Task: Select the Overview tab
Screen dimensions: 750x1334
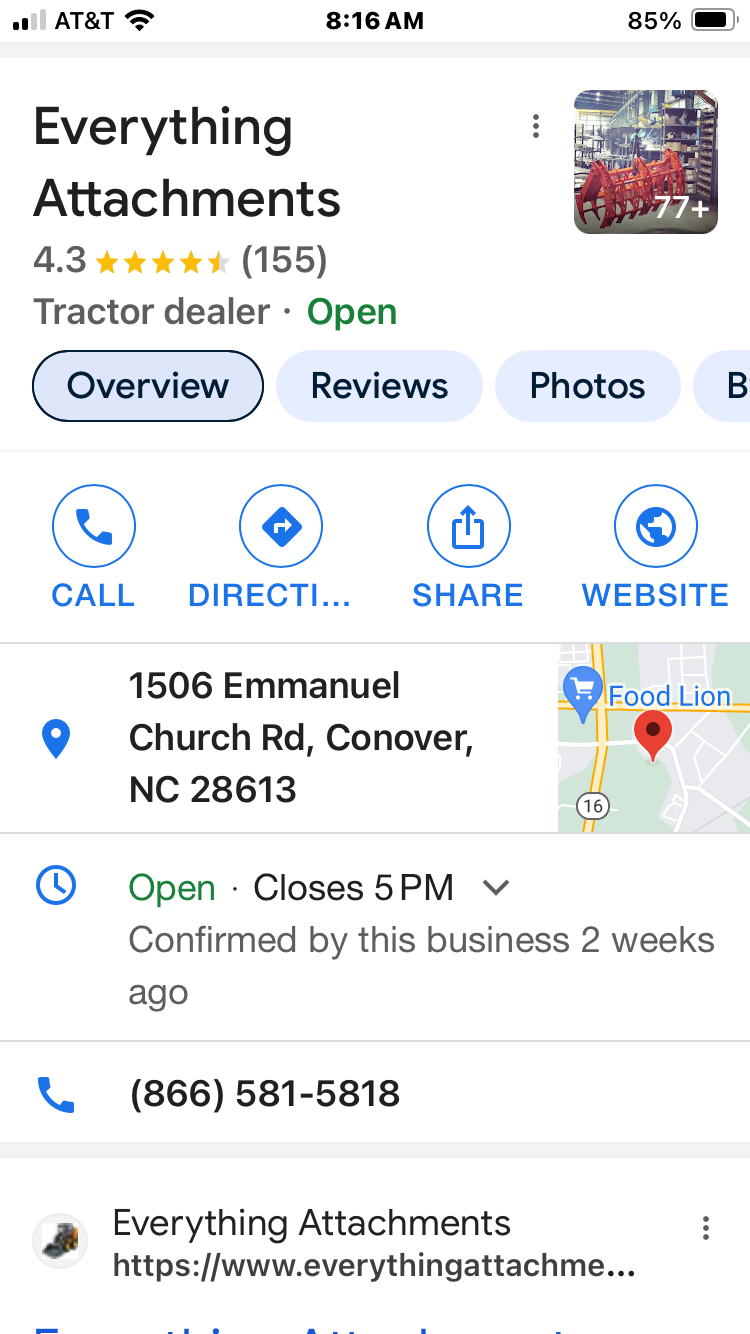Action: point(148,386)
